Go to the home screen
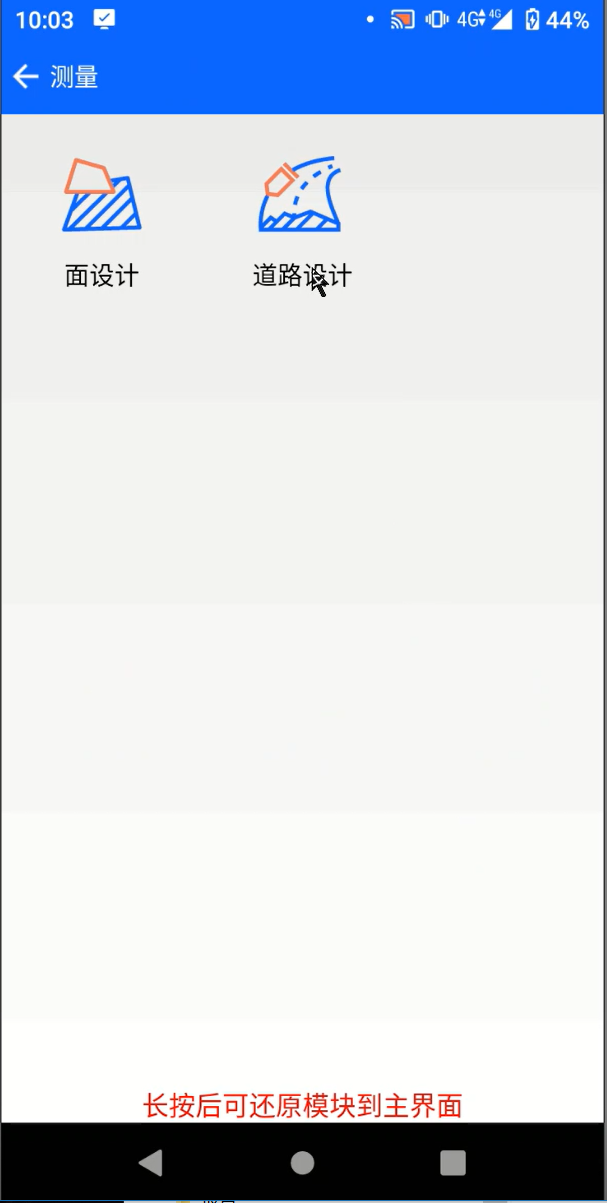This screenshot has height=1203, width=607. point(302,1162)
